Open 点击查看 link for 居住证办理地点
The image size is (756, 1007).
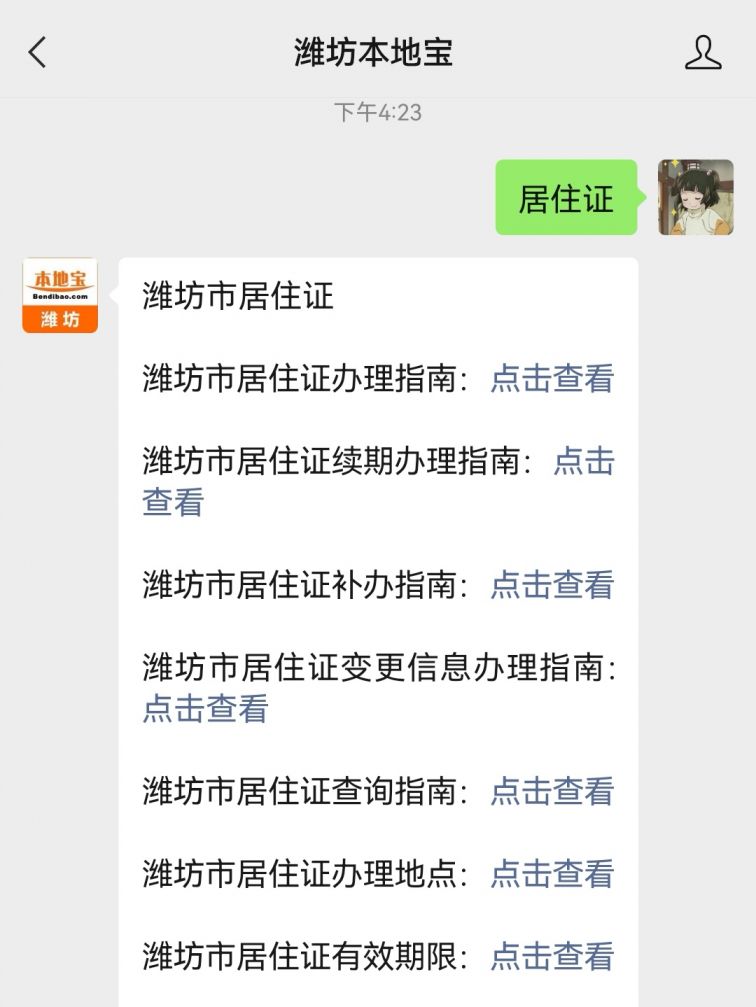[x=551, y=874]
